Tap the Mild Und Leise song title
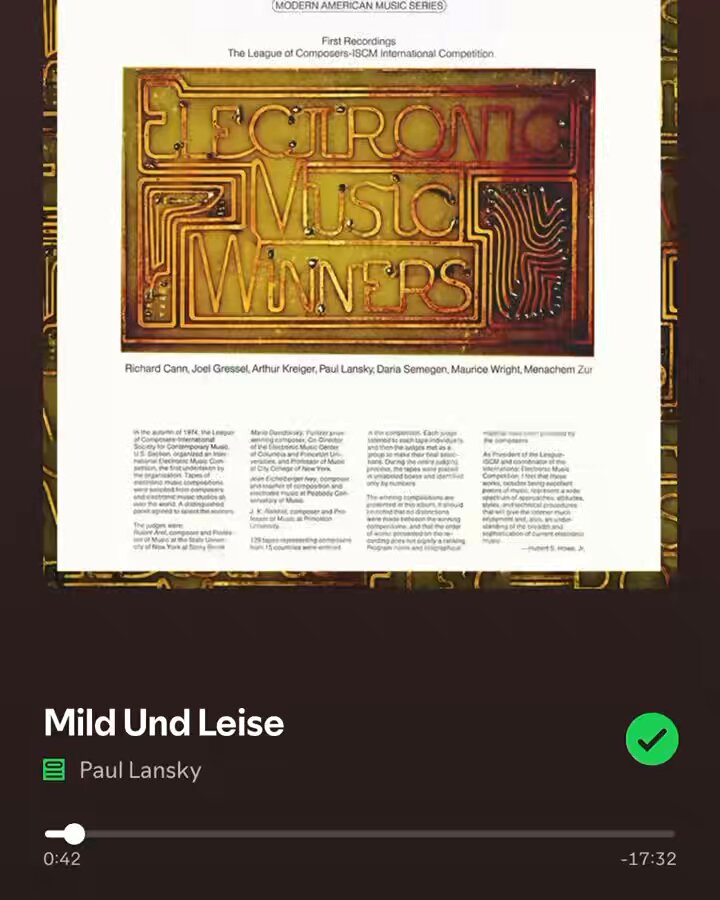 pos(164,722)
